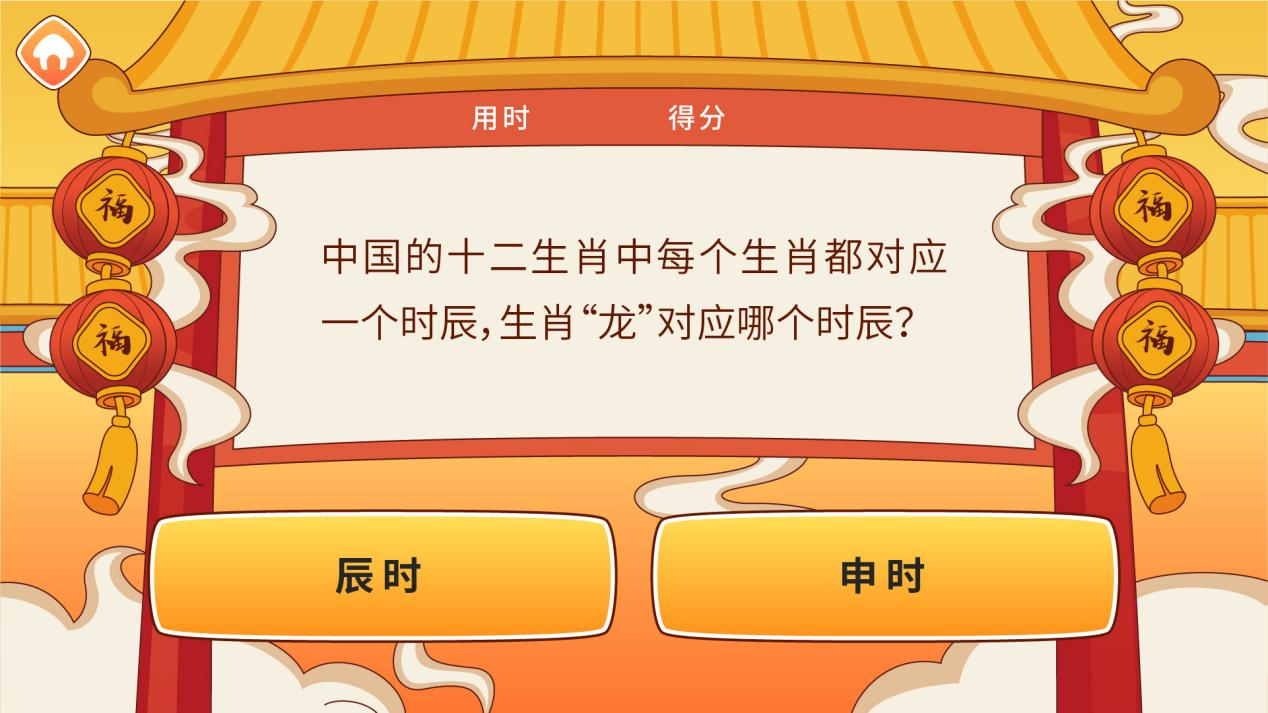Screen dimensions: 1268x713
Task: Choose the answer 申时
Action: pyautogui.click(x=884, y=576)
